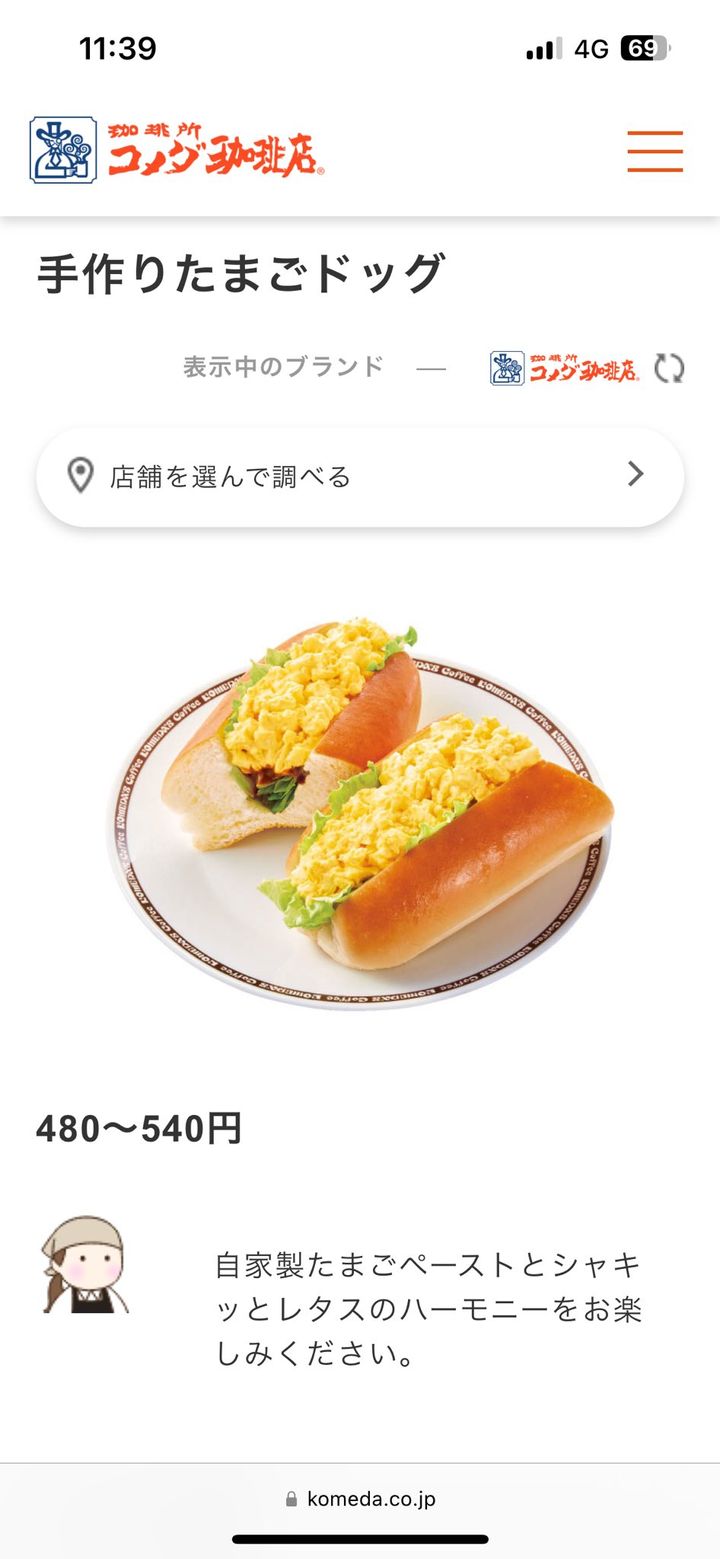
Task: Tap the komeda.co.jp address bar
Action: (360, 1498)
